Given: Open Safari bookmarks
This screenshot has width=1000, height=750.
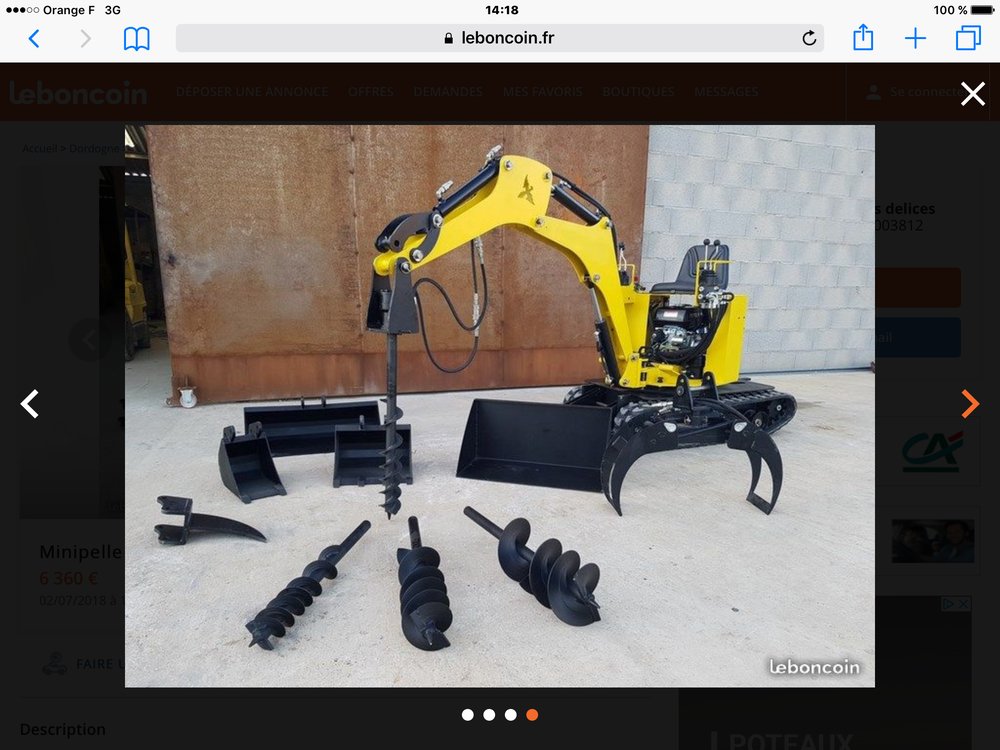Looking at the screenshot, I should (x=137, y=39).
